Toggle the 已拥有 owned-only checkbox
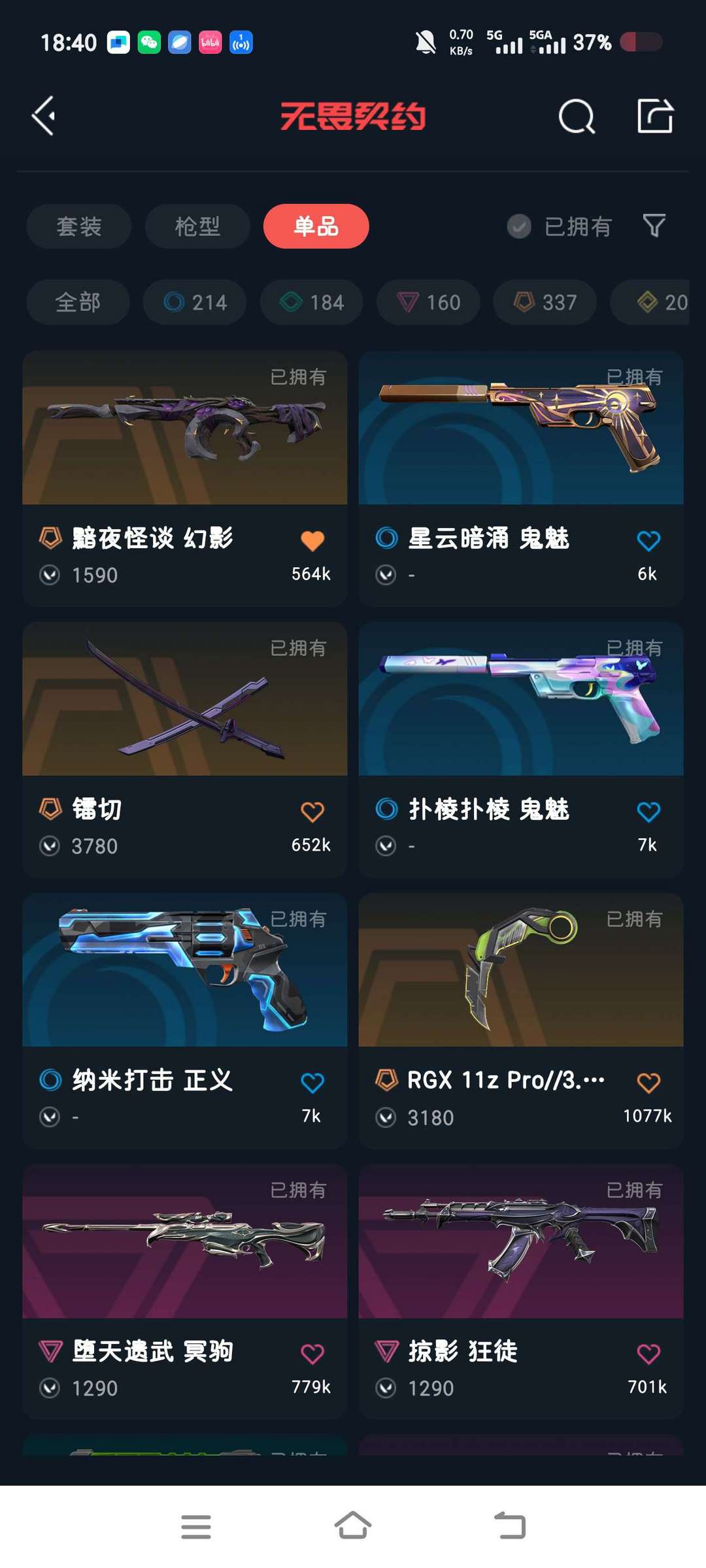This screenshot has width=706, height=1568. pos(519,227)
